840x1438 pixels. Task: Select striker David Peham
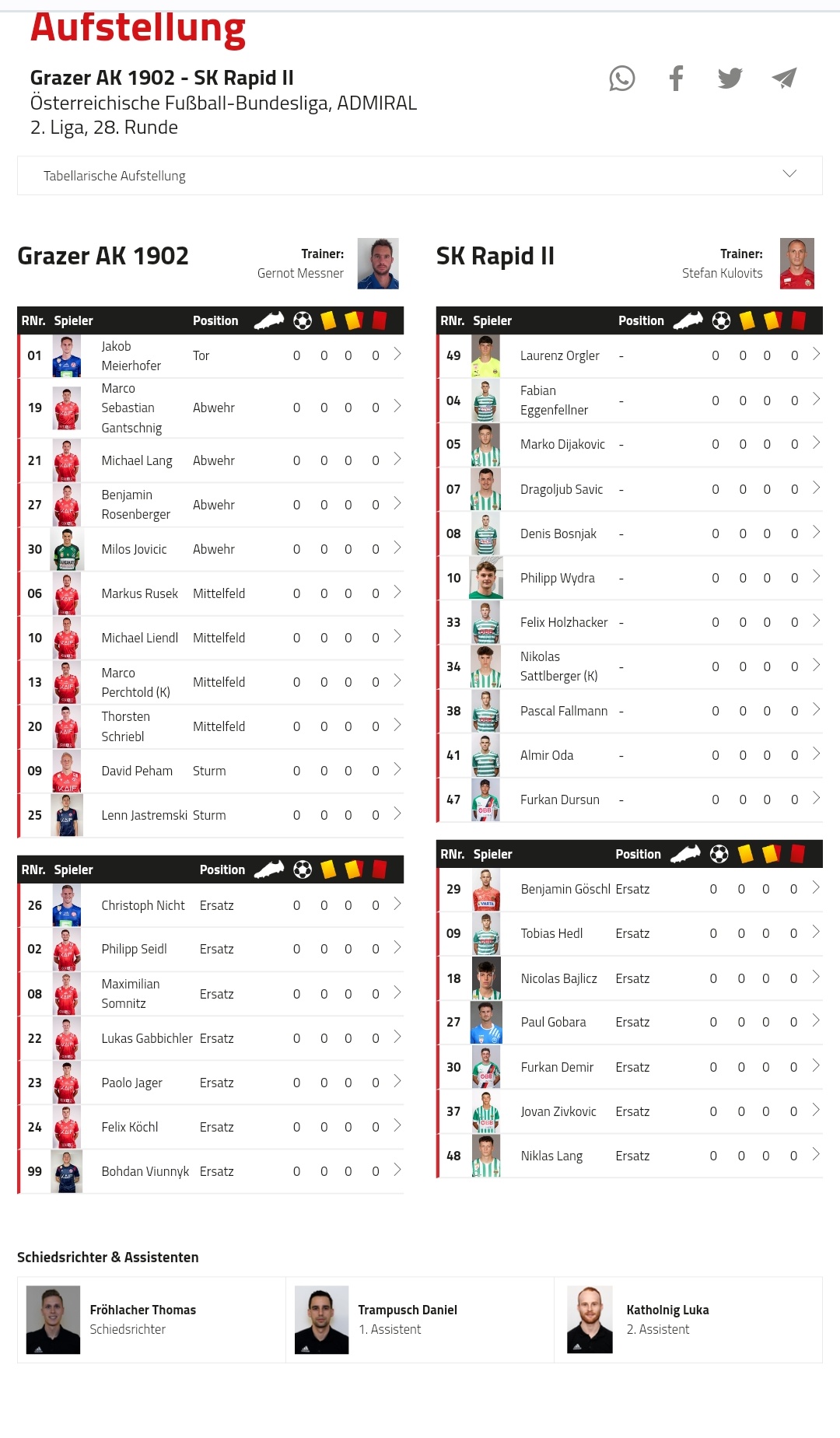click(211, 771)
